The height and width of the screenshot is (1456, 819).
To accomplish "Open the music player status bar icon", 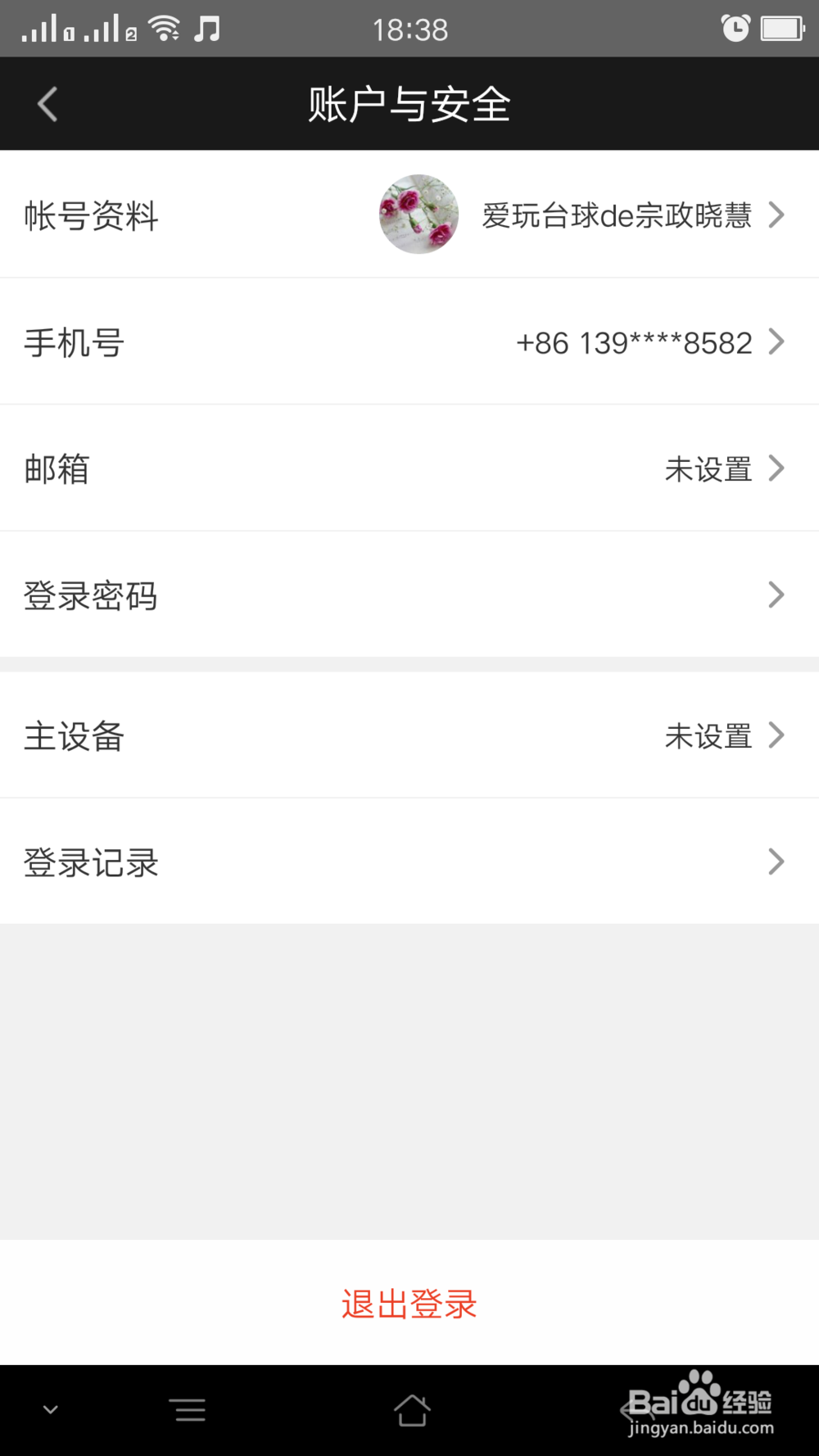I will point(207,28).
